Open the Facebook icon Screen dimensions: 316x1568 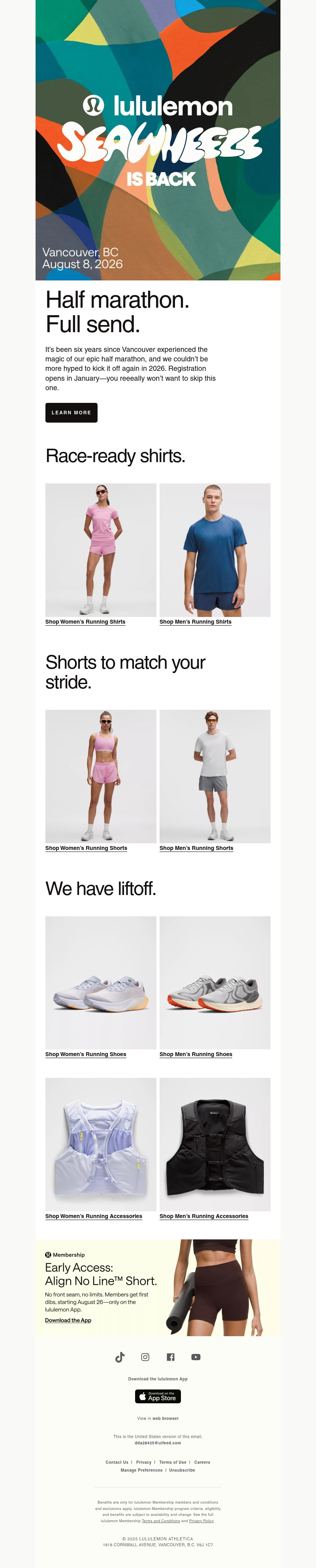click(x=171, y=1357)
